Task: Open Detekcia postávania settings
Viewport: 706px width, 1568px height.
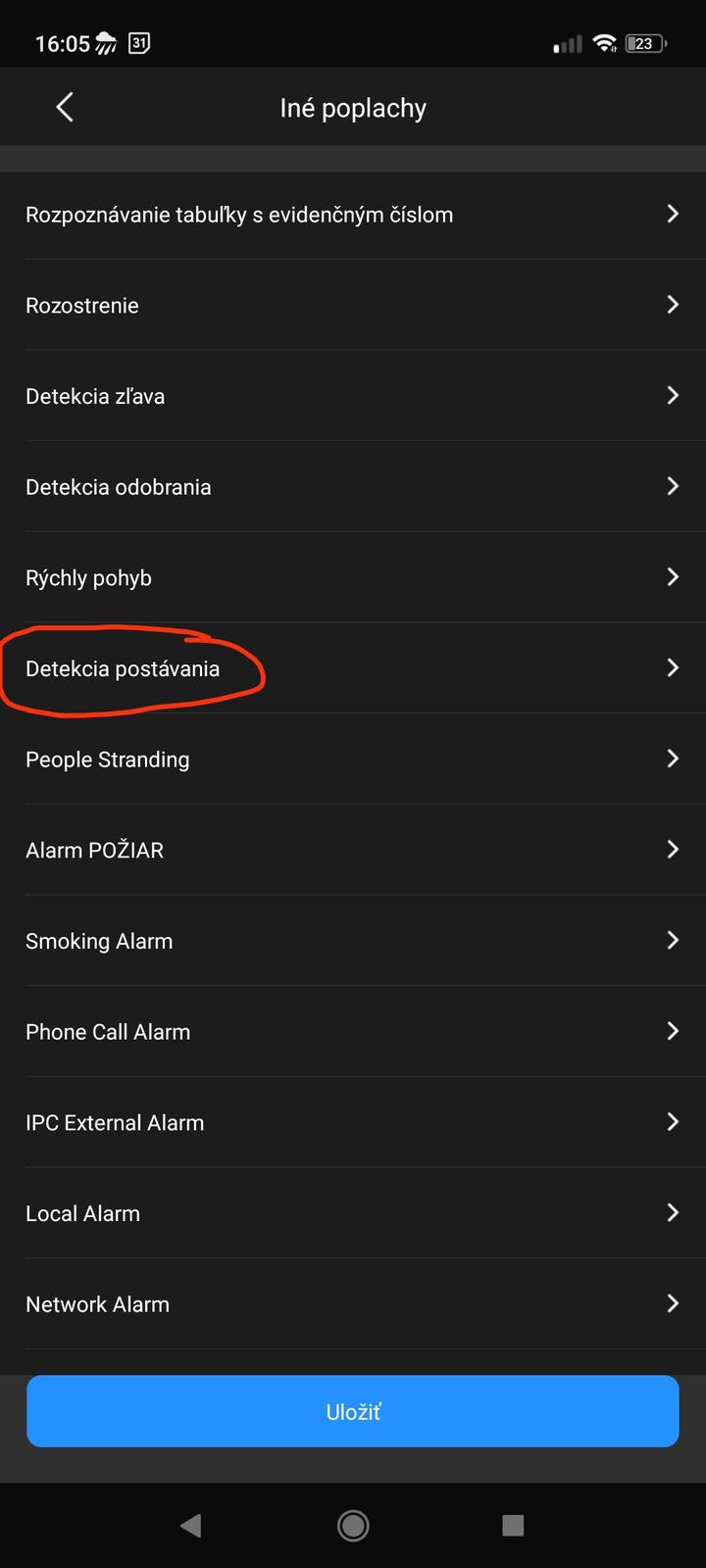Action: pos(353,668)
